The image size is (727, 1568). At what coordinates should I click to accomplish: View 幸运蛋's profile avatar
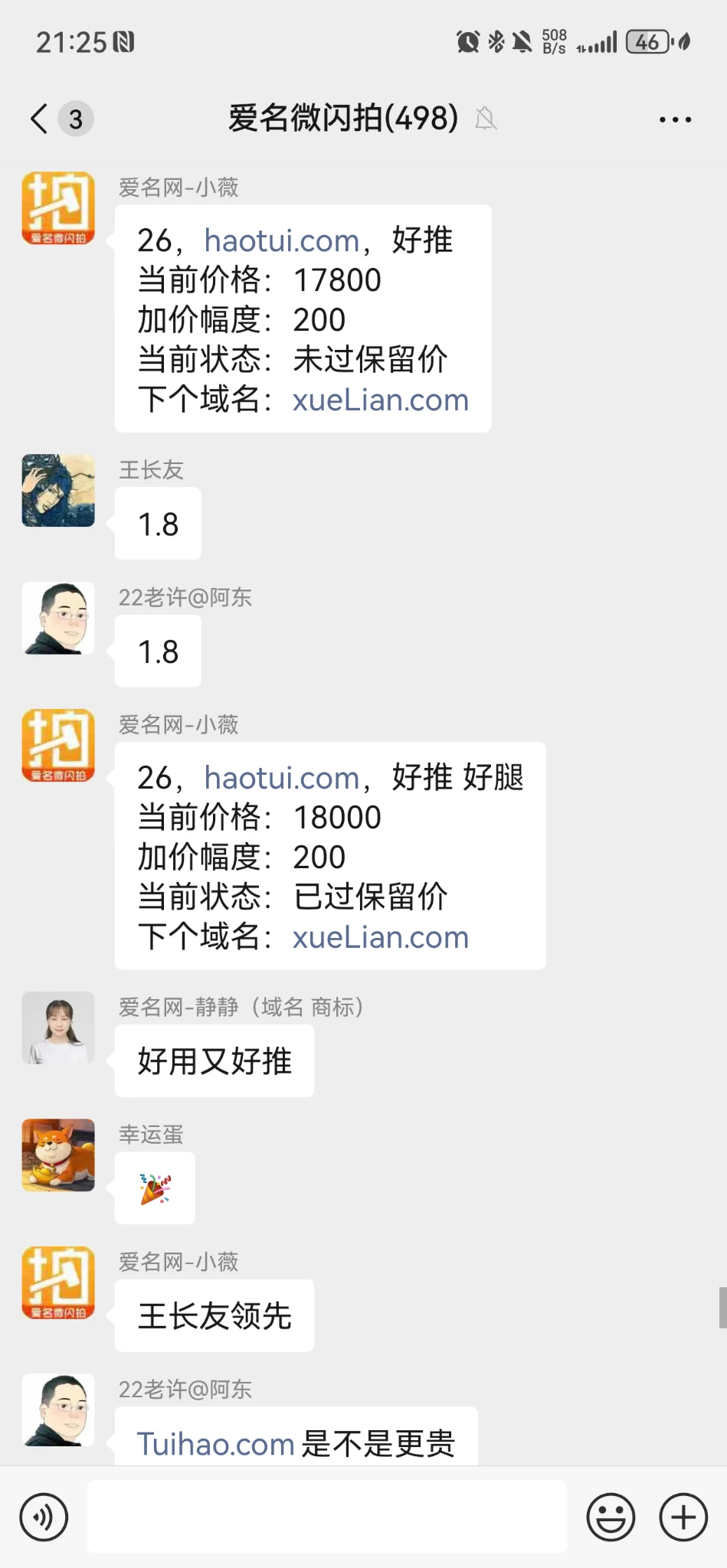58,1155
